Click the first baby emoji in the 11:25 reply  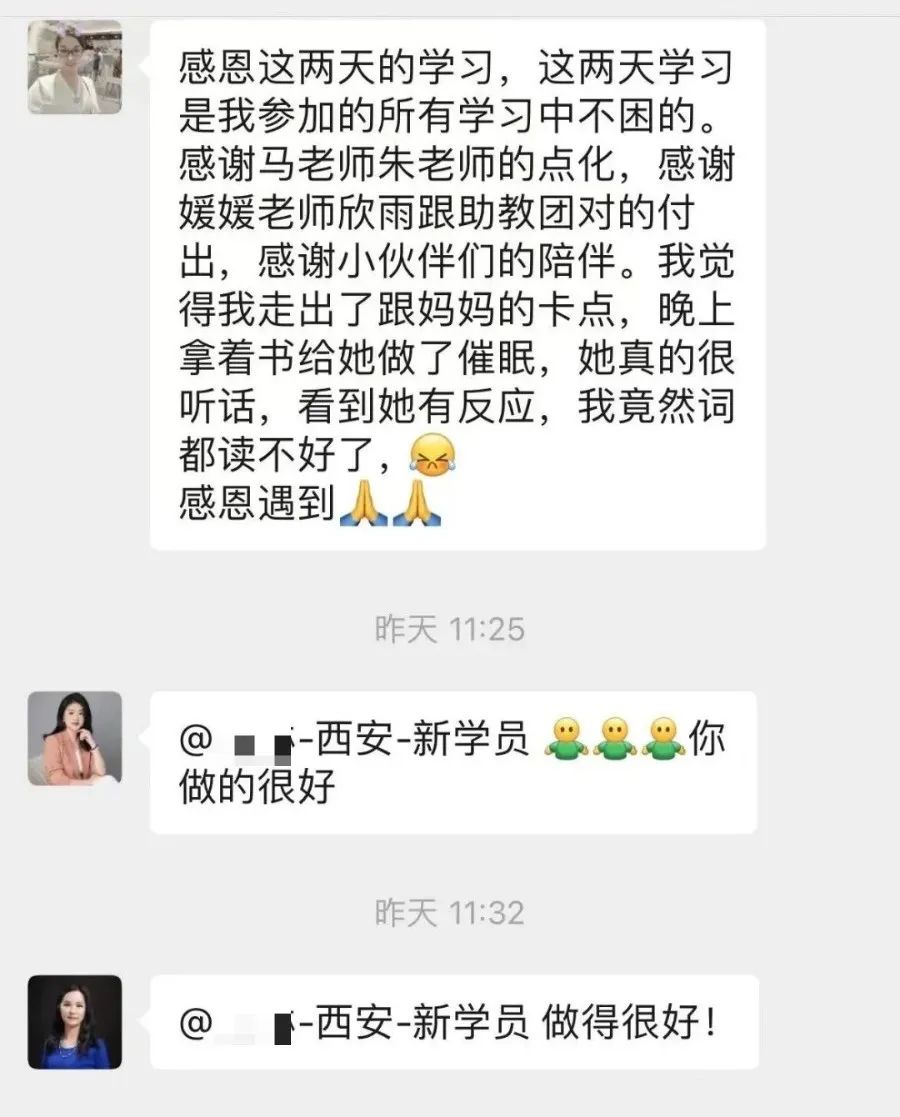563,737
